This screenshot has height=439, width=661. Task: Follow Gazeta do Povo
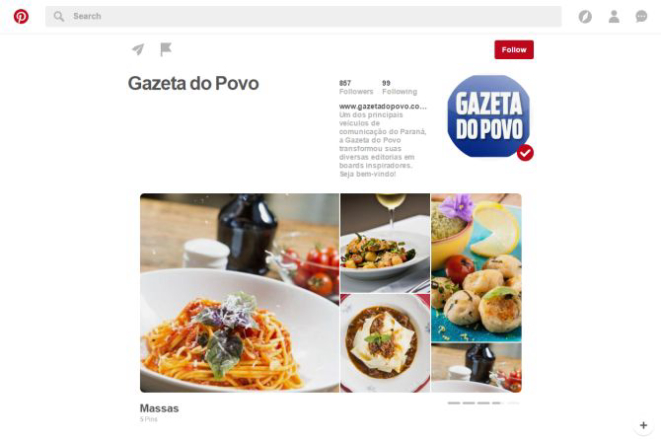tap(513, 49)
